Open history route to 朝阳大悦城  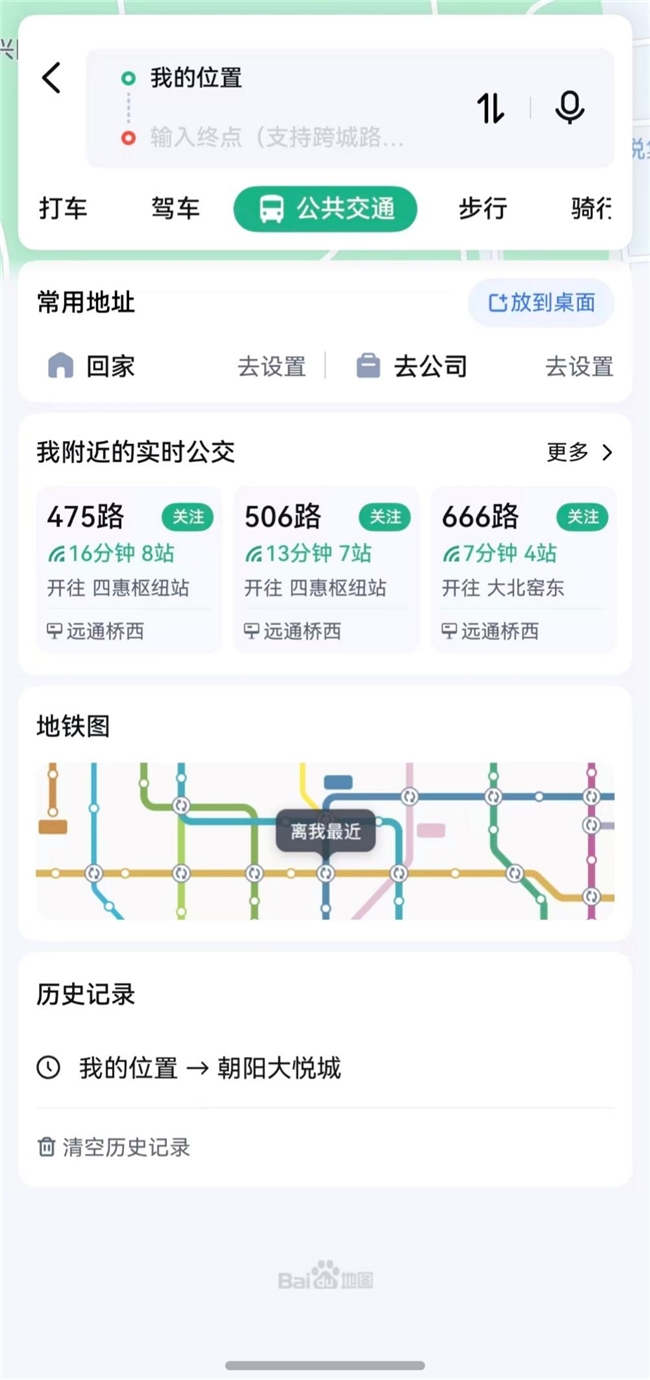210,1068
